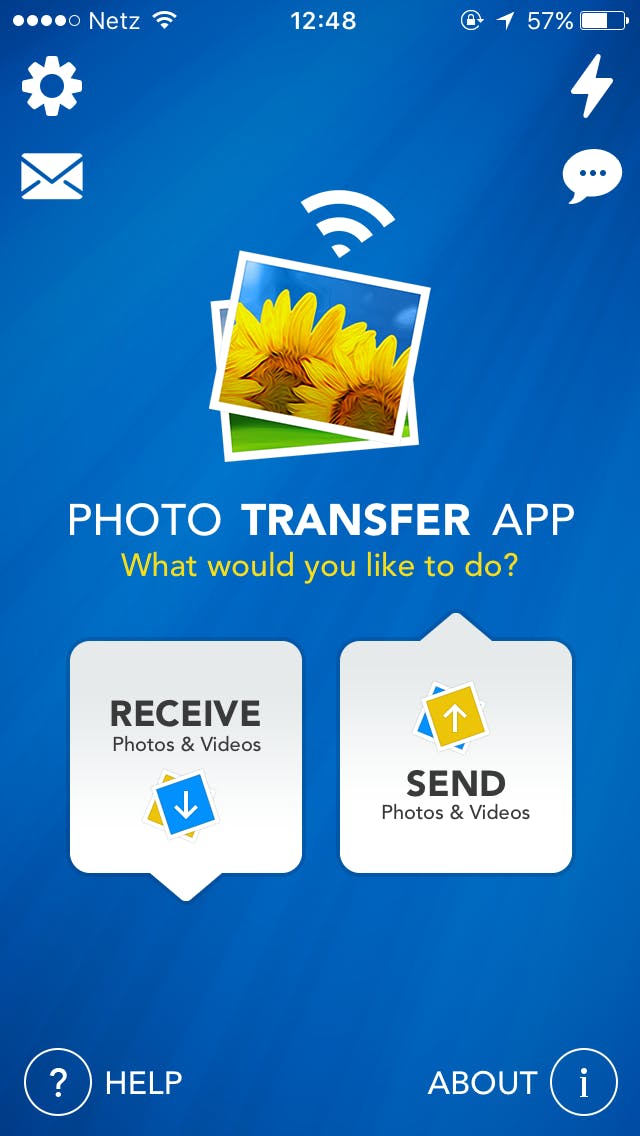Viewport: 640px width, 1136px height.
Task: Choose Send Photos & Videos
Action: [456, 756]
